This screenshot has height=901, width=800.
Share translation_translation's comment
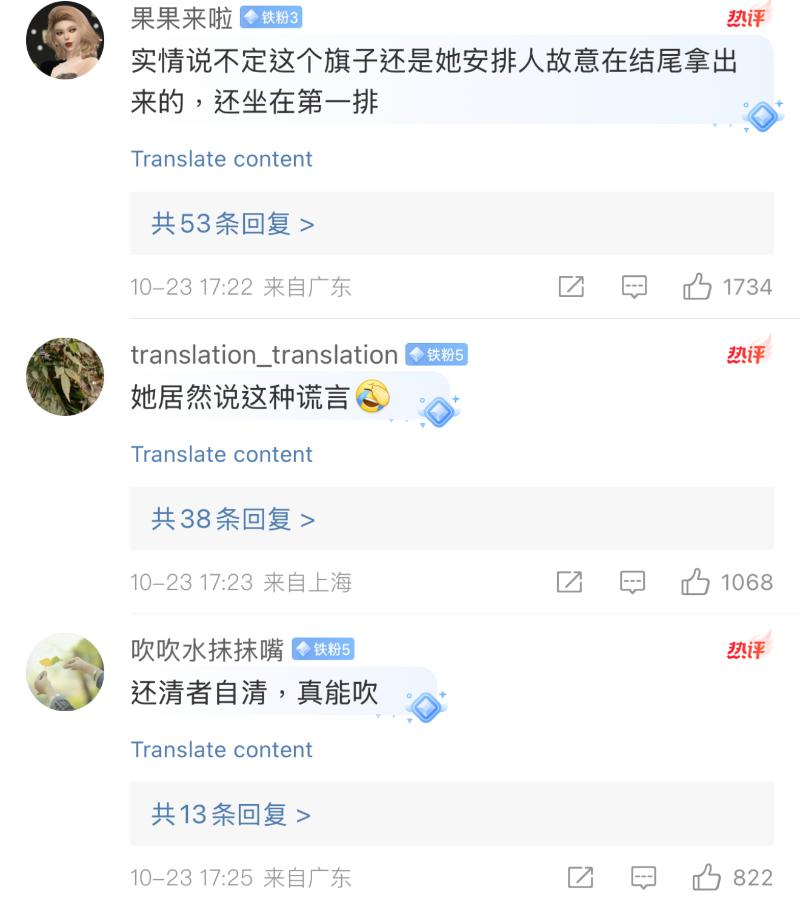[x=569, y=582]
